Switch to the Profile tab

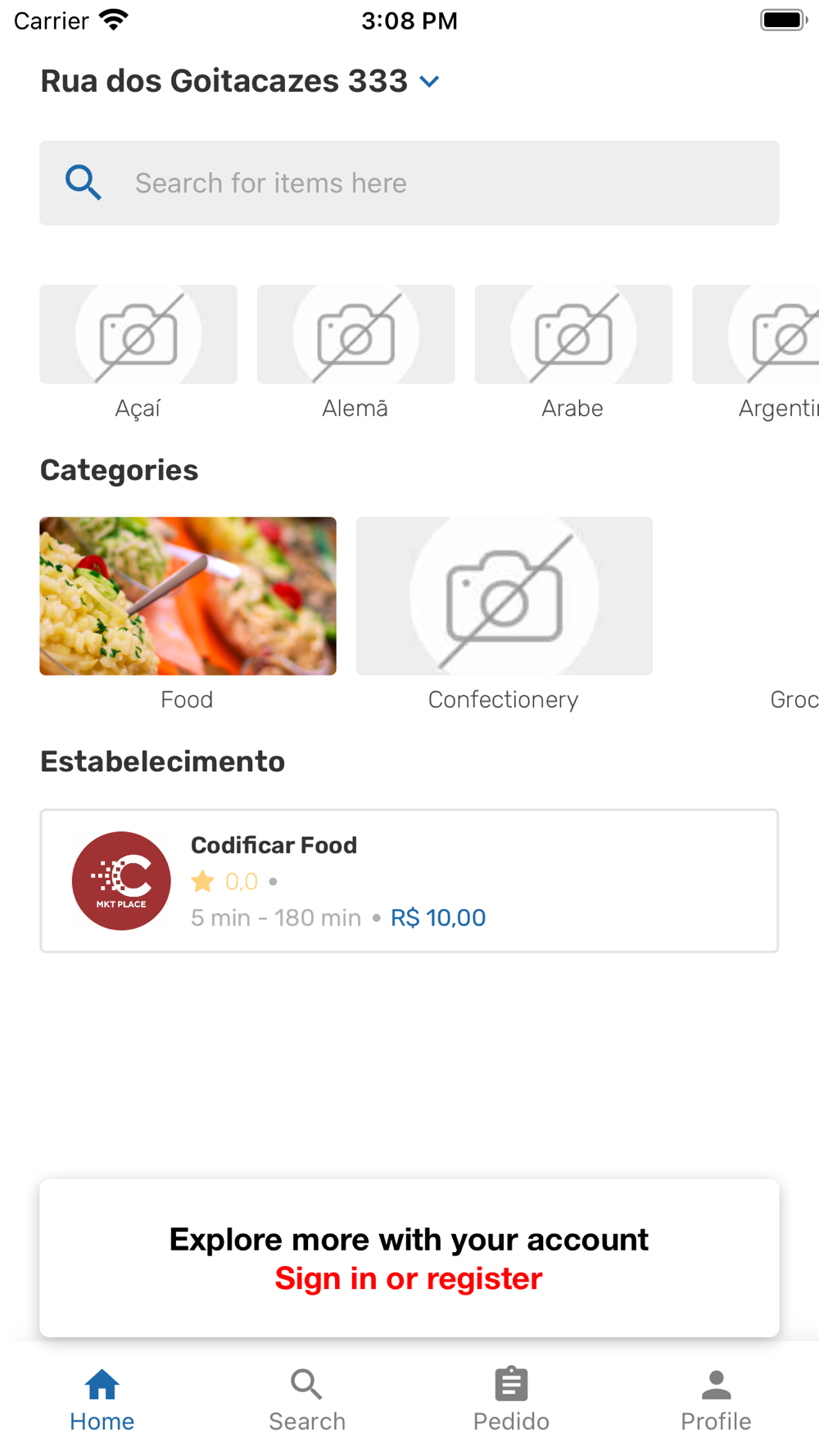click(x=716, y=1399)
